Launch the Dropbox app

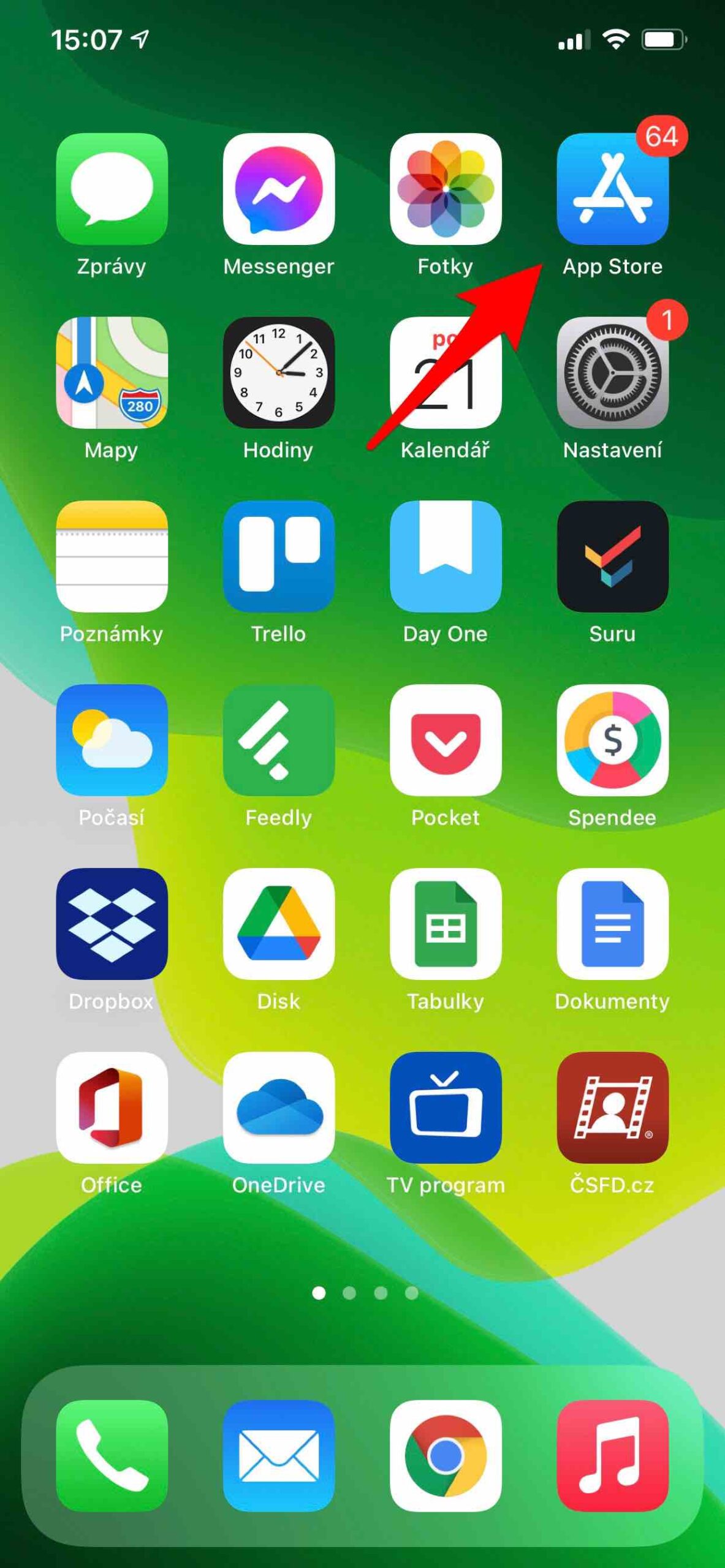pos(112,925)
